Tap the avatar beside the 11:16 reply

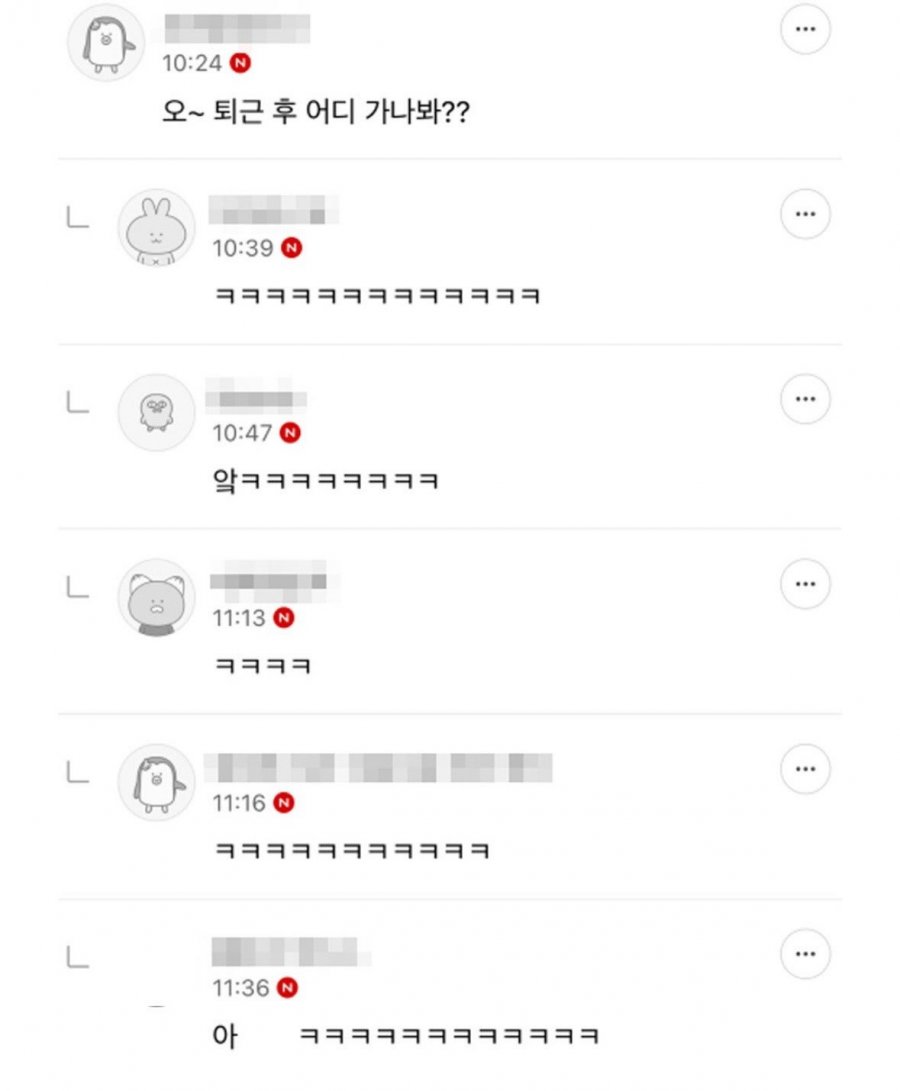tap(156, 782)
